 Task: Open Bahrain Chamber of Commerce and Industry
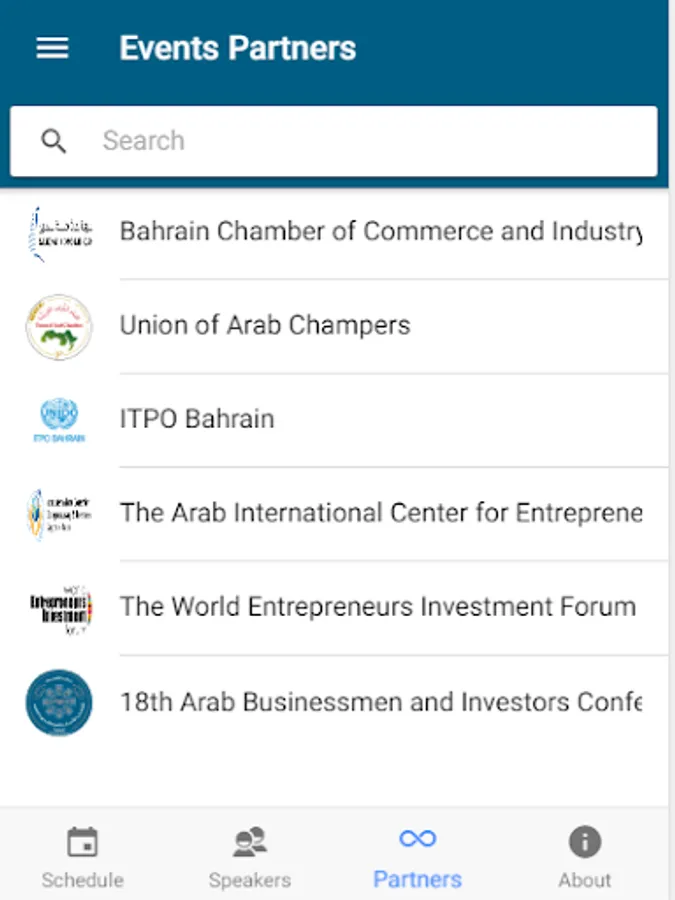click(x=334, y=233)
